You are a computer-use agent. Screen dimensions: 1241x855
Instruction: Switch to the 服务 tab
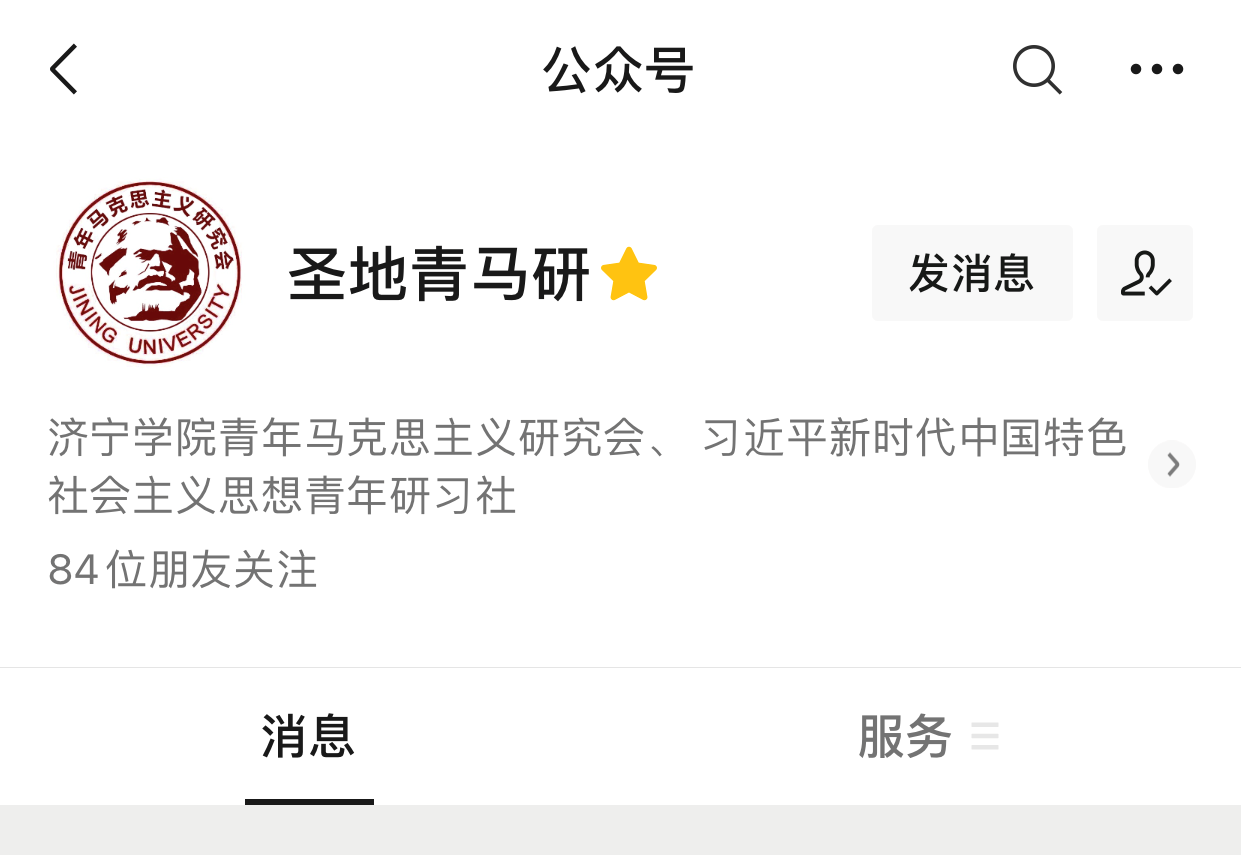pos(905,738)
